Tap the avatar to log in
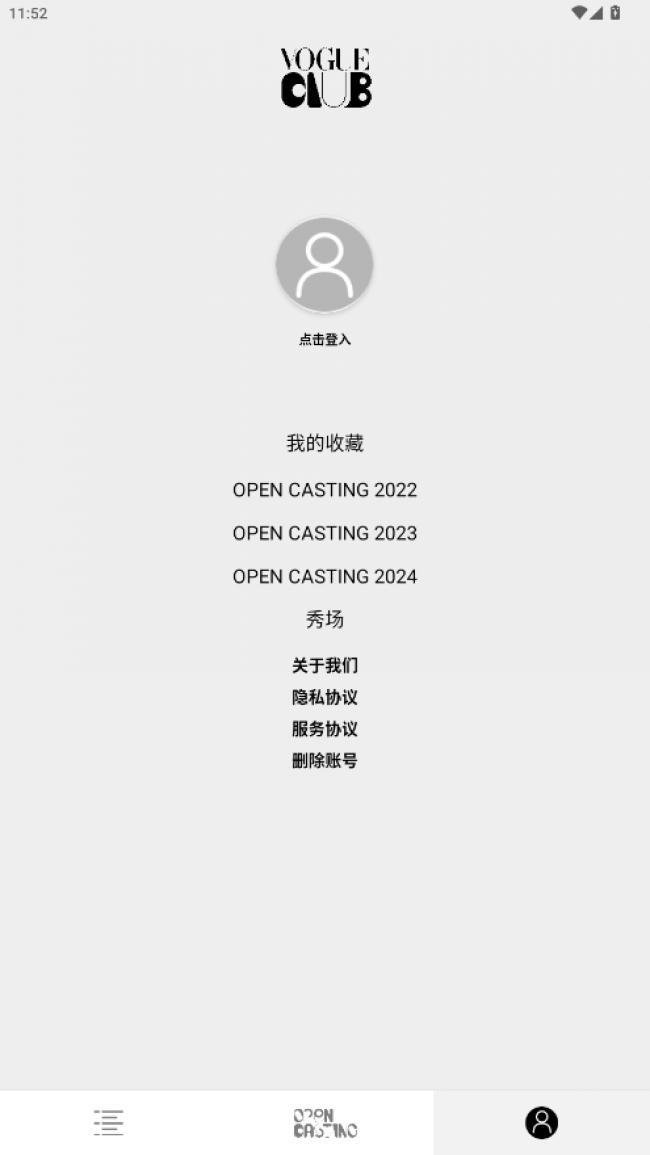 pyautogui.click(x=324, y=264)
